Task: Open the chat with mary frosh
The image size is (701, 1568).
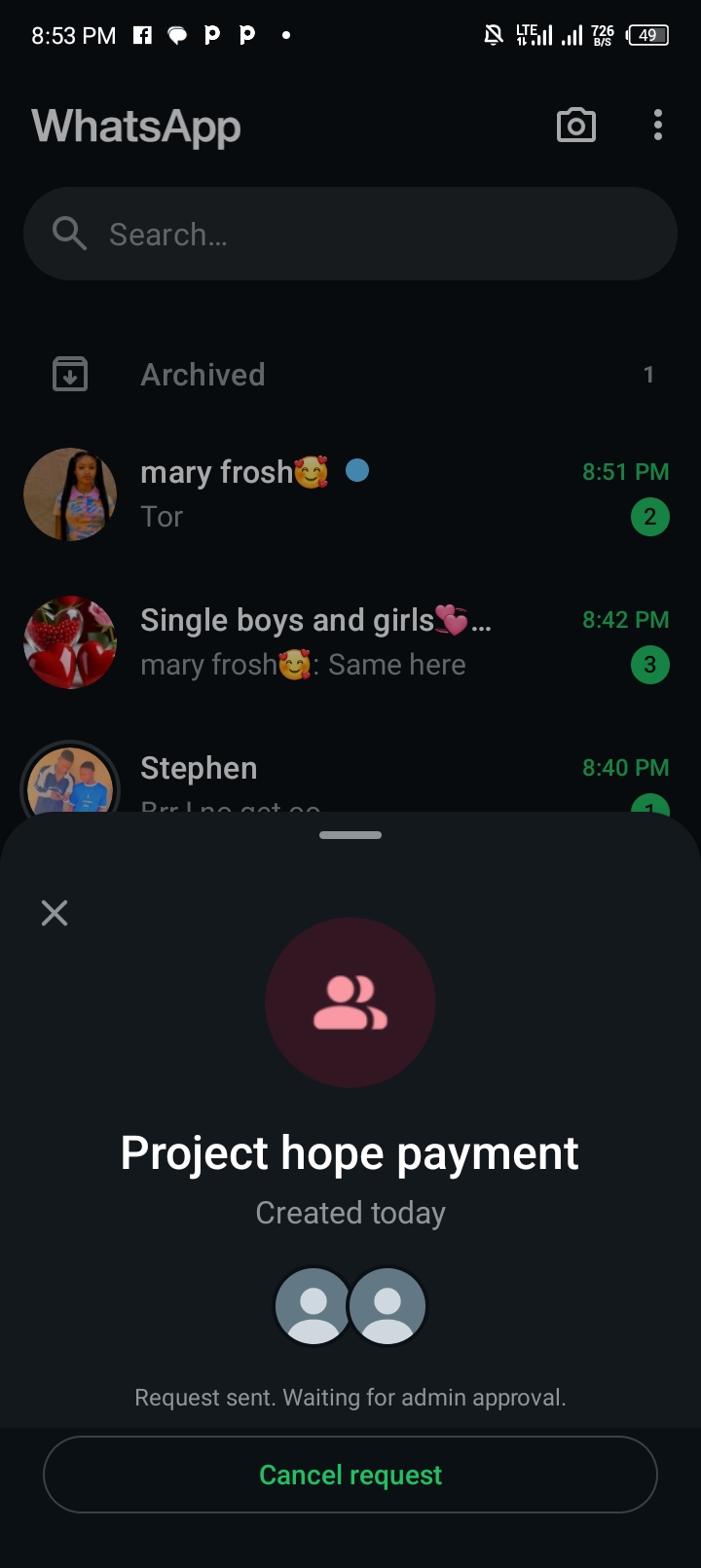Action: pos(389,494)
